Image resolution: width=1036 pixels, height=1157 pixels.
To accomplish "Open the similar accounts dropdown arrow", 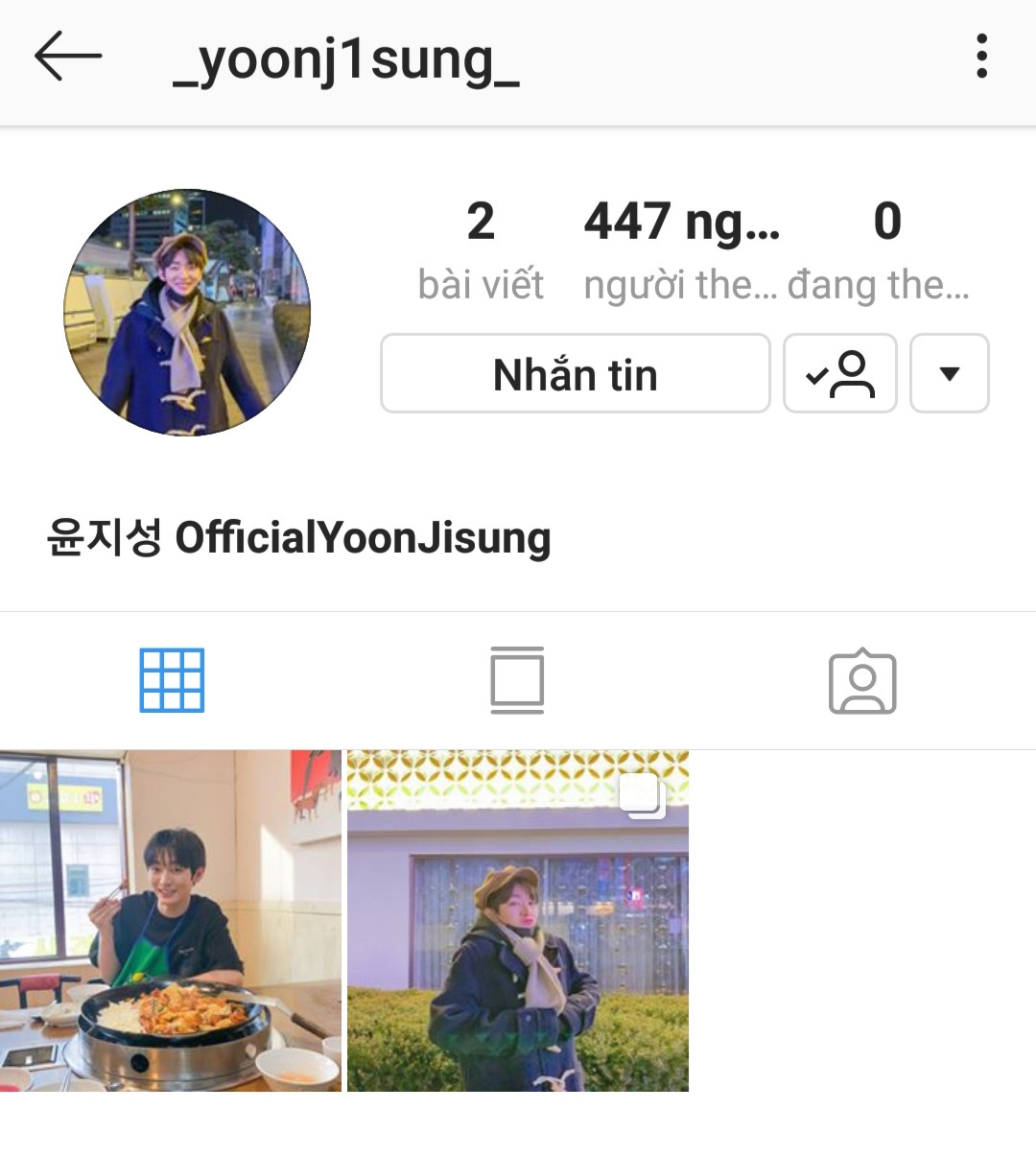I will [949, 374].
